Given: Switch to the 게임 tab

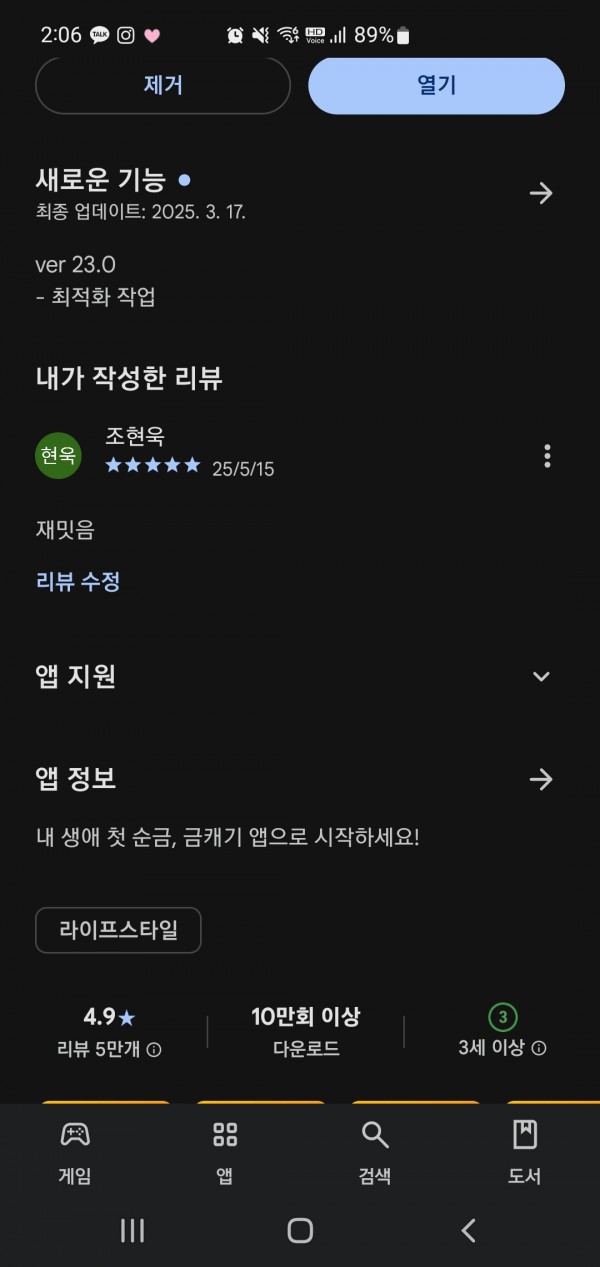Looking at the screenshot, I should point(75,1152).
